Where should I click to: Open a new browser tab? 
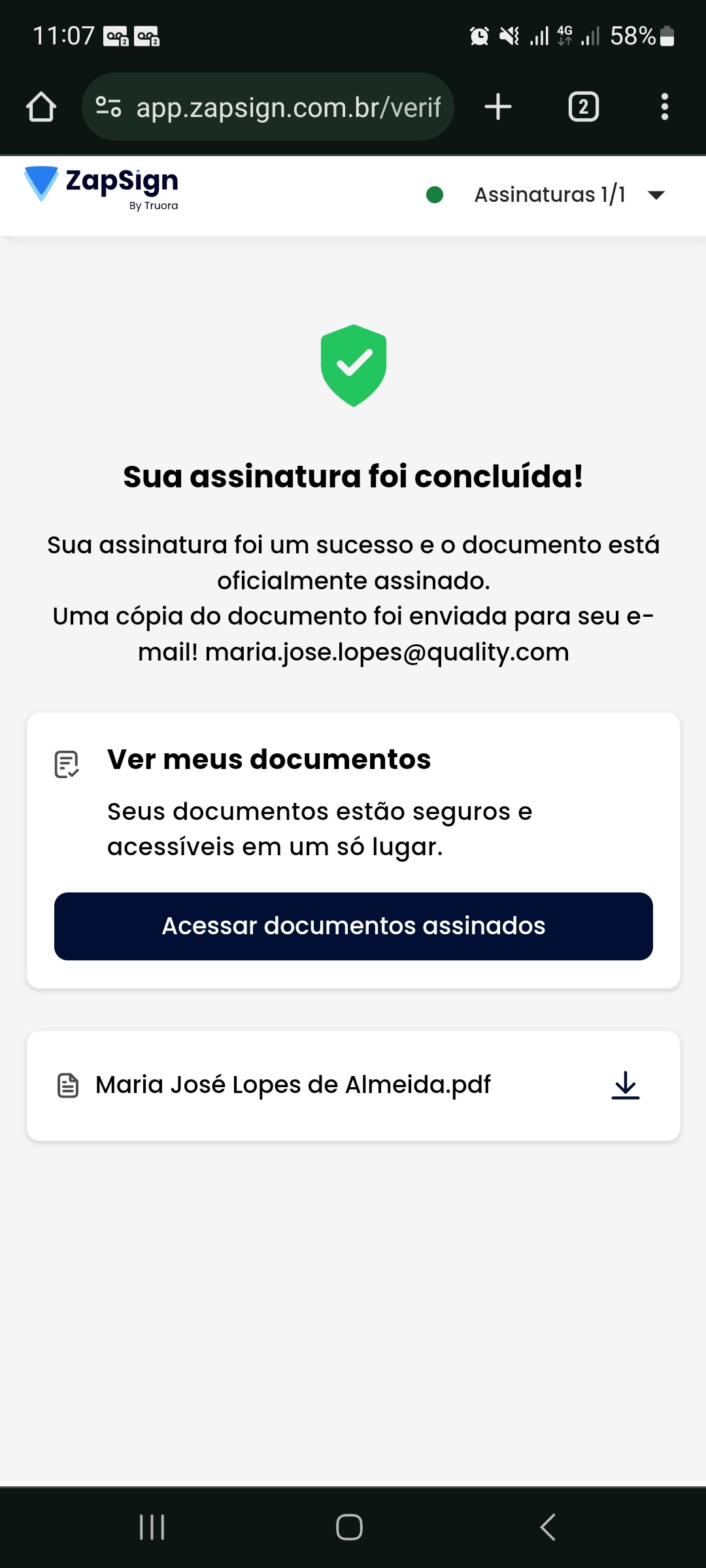tap(498, 106)
